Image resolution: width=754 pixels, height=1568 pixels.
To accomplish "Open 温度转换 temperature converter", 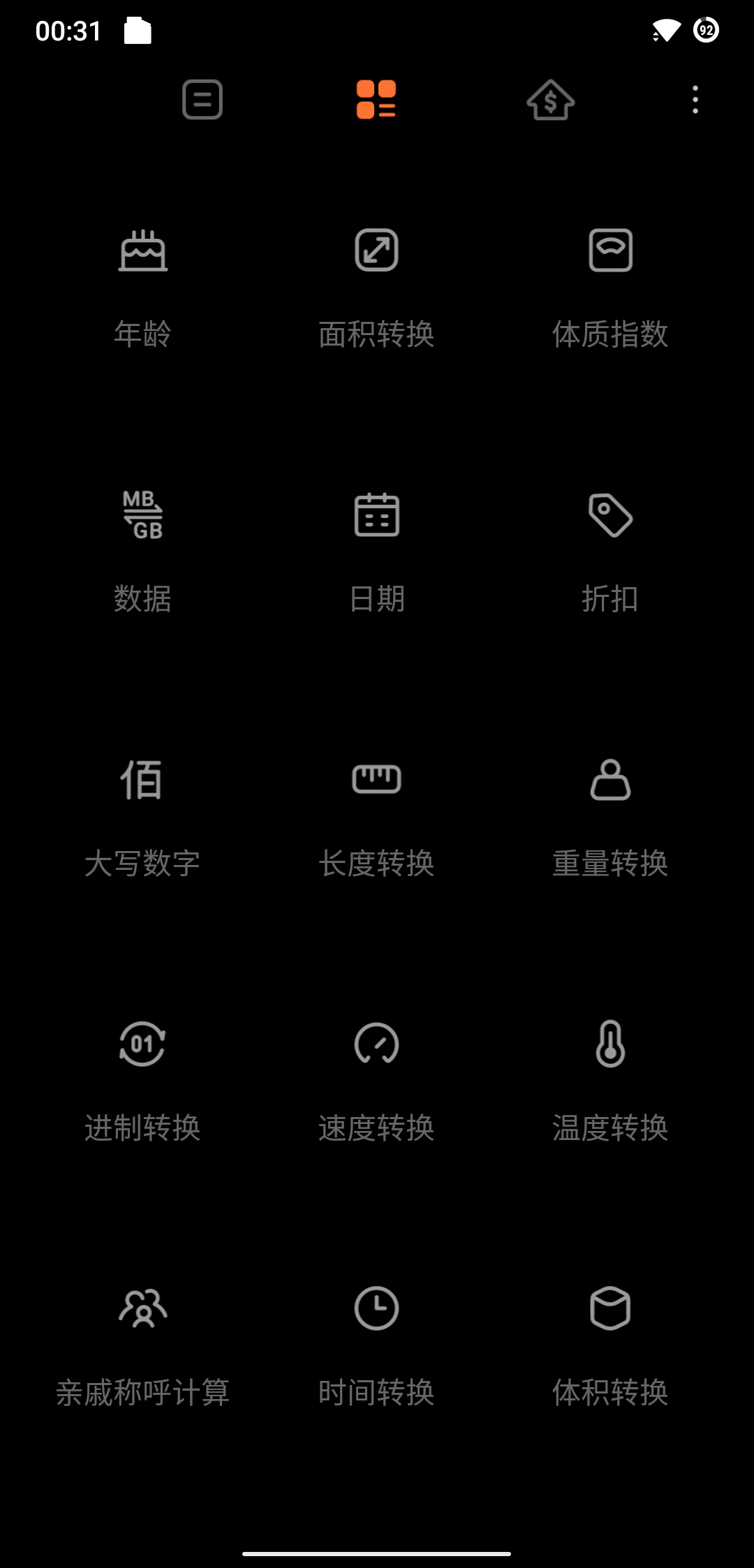I will [x=610, y=1081].
